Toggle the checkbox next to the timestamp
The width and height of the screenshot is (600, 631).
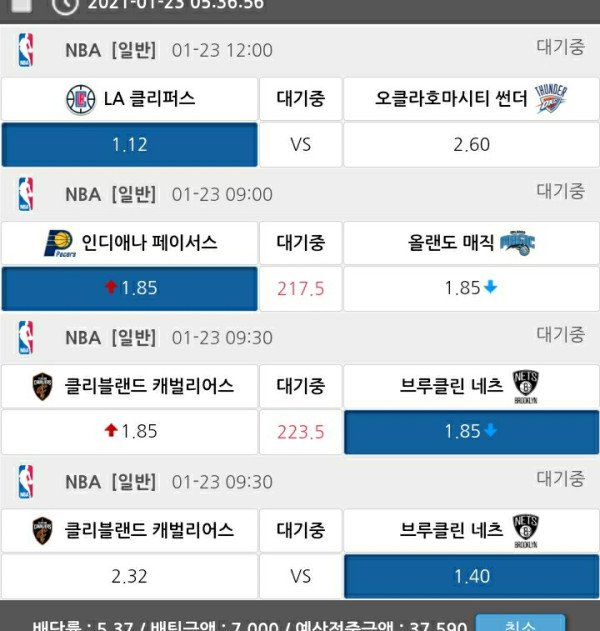pos(21,4)
